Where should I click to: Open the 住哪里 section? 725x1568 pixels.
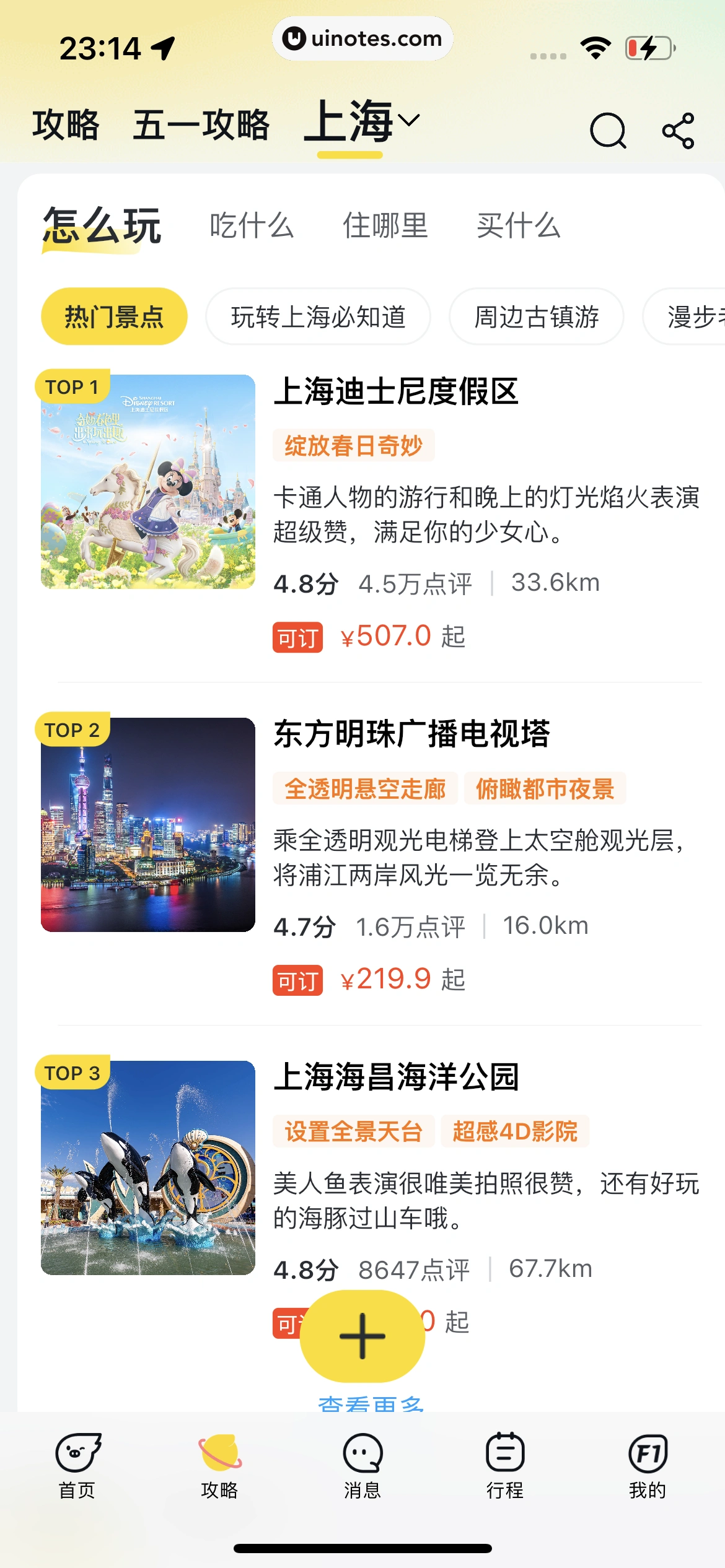(x=385, y=225)
